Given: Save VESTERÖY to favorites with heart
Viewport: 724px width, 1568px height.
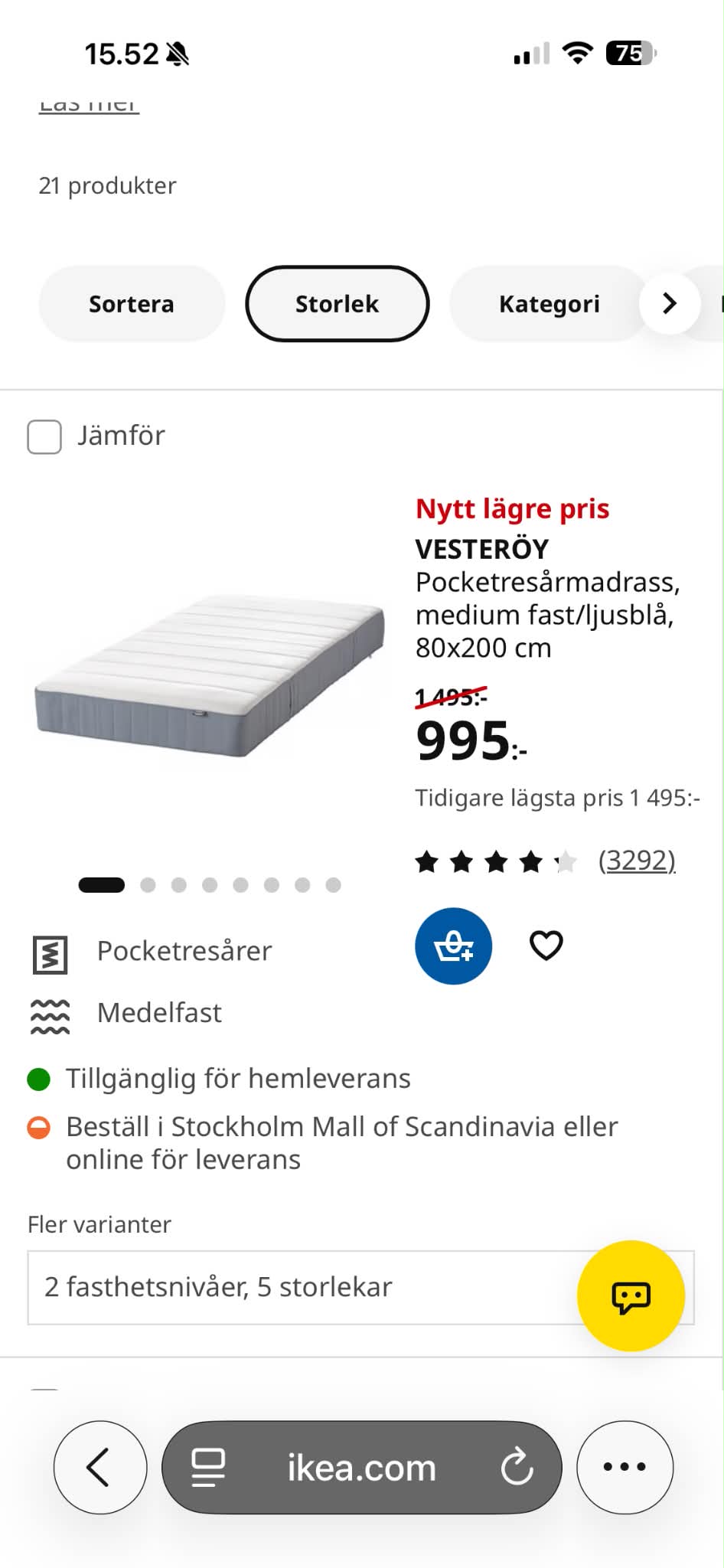Looking at the screenshot, I should pos(546,946).
